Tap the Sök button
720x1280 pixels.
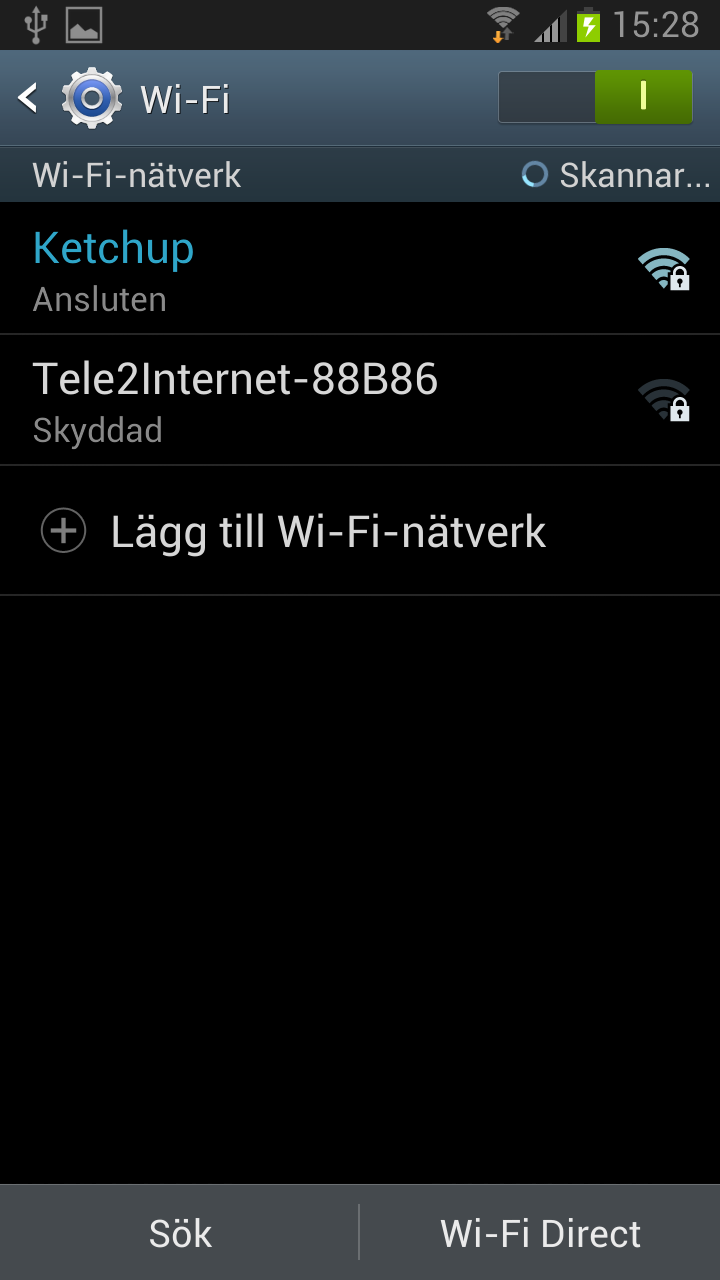[x=180, y=1233]
